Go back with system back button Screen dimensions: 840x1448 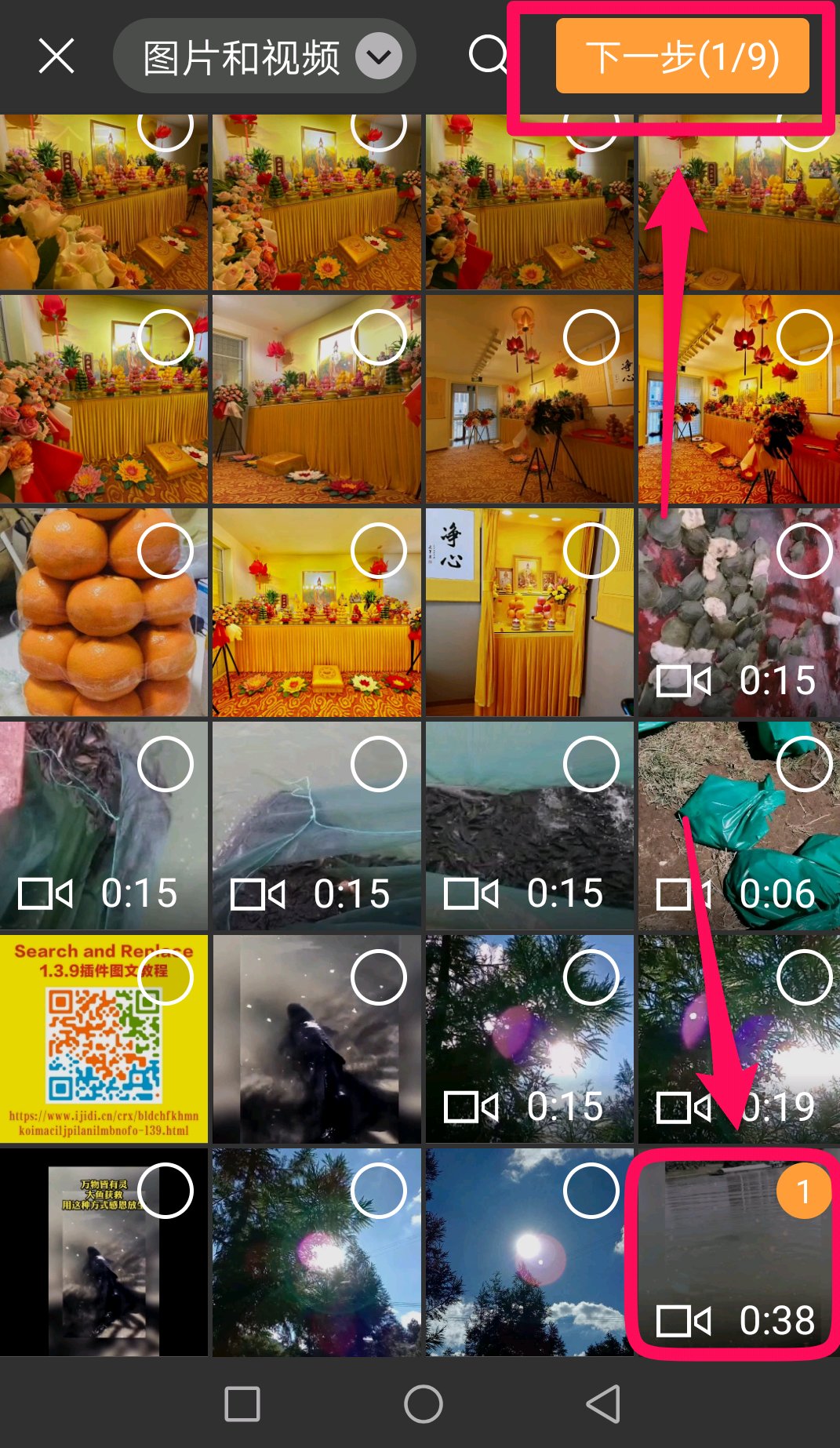coord(603,1403)
